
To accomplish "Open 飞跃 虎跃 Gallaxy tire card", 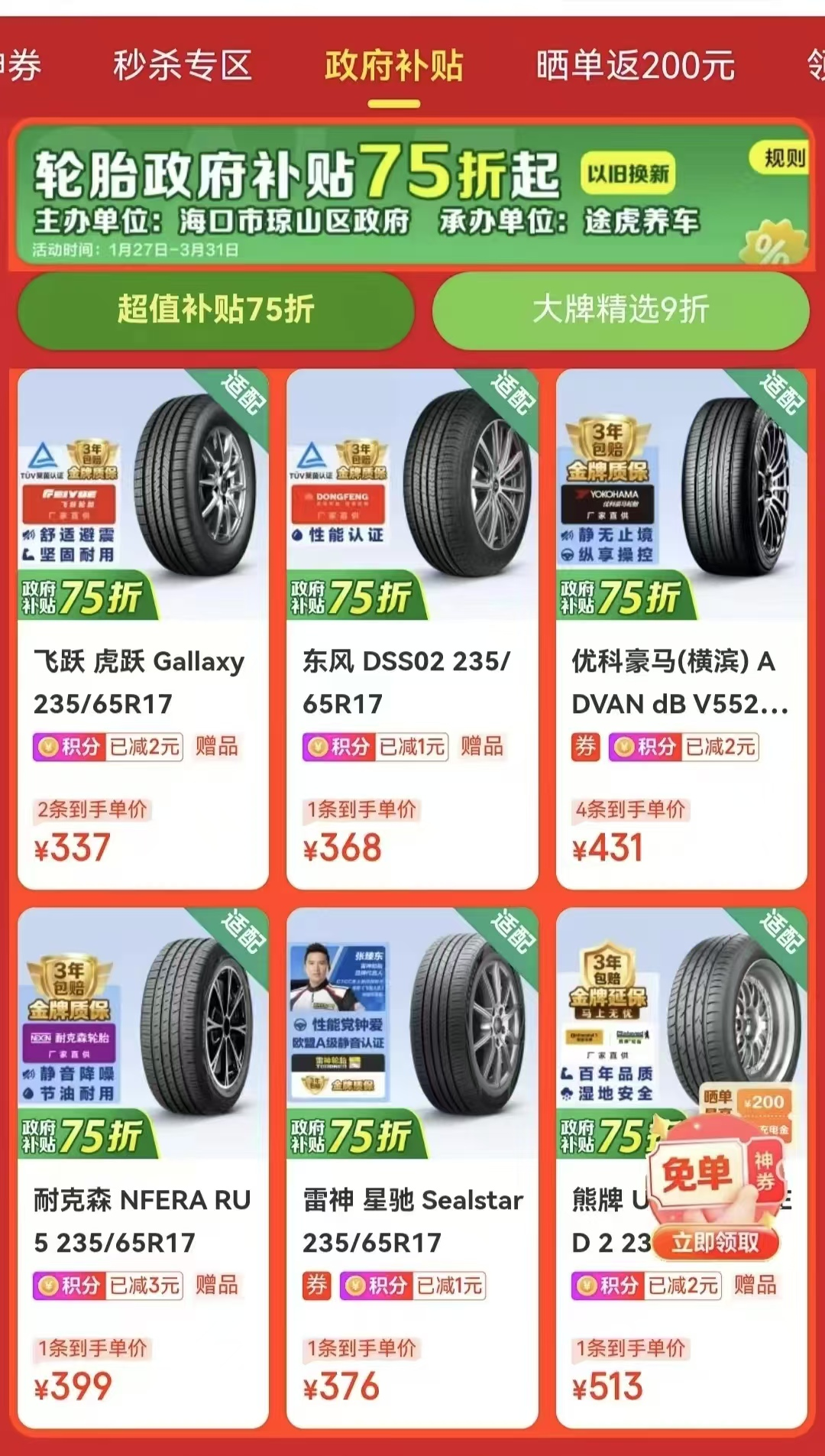I will pyautogui.click(x=143, y=628).
